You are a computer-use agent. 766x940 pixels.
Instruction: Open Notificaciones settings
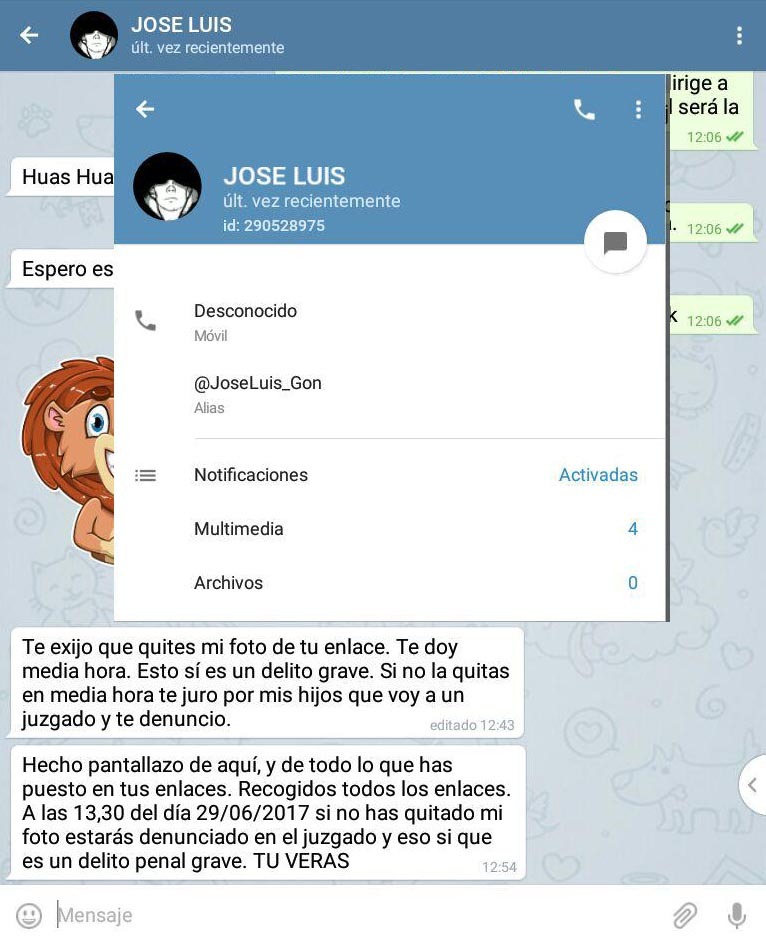(x=390, y=475)
